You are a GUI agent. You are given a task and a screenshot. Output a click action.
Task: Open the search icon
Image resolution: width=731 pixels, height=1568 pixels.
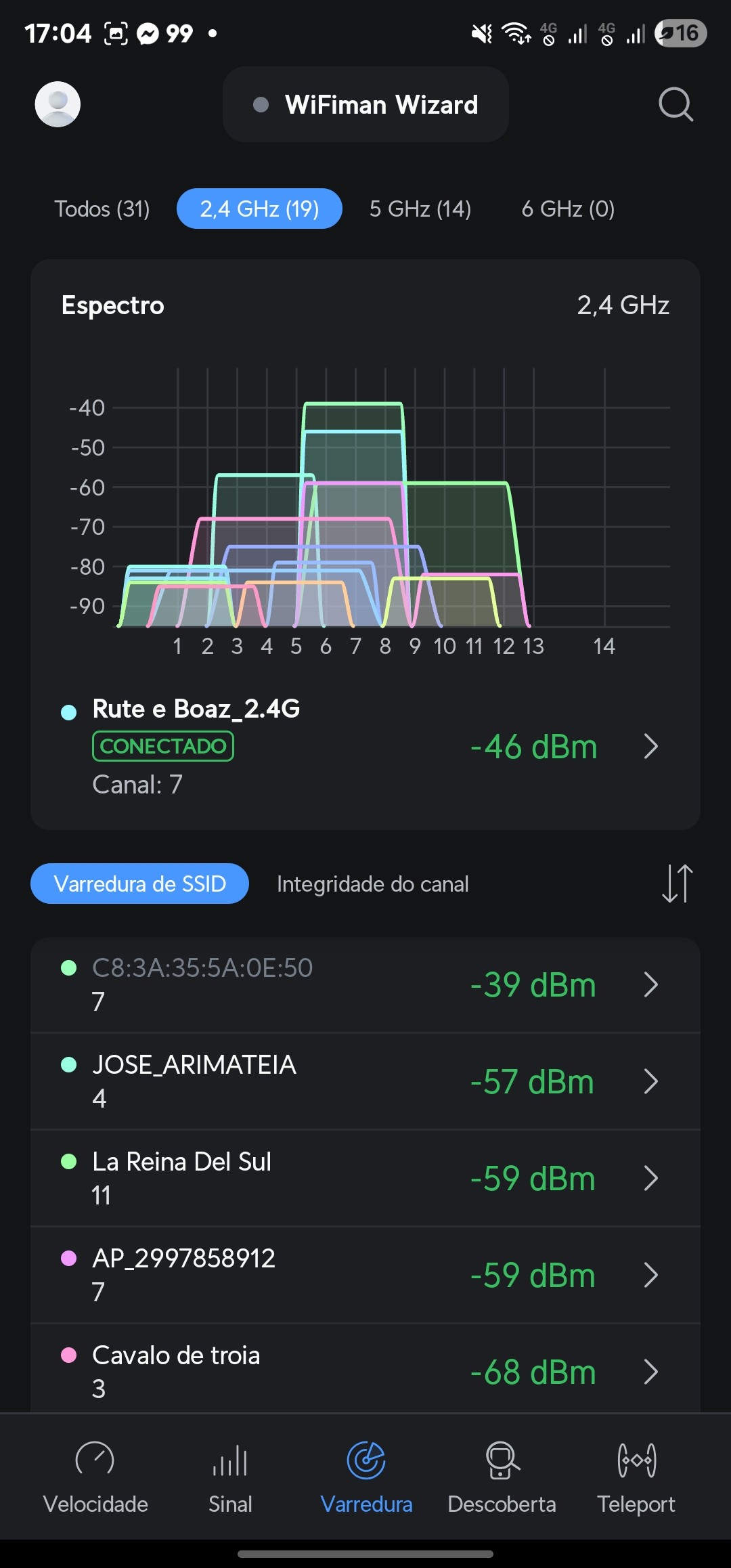(675, 105)
